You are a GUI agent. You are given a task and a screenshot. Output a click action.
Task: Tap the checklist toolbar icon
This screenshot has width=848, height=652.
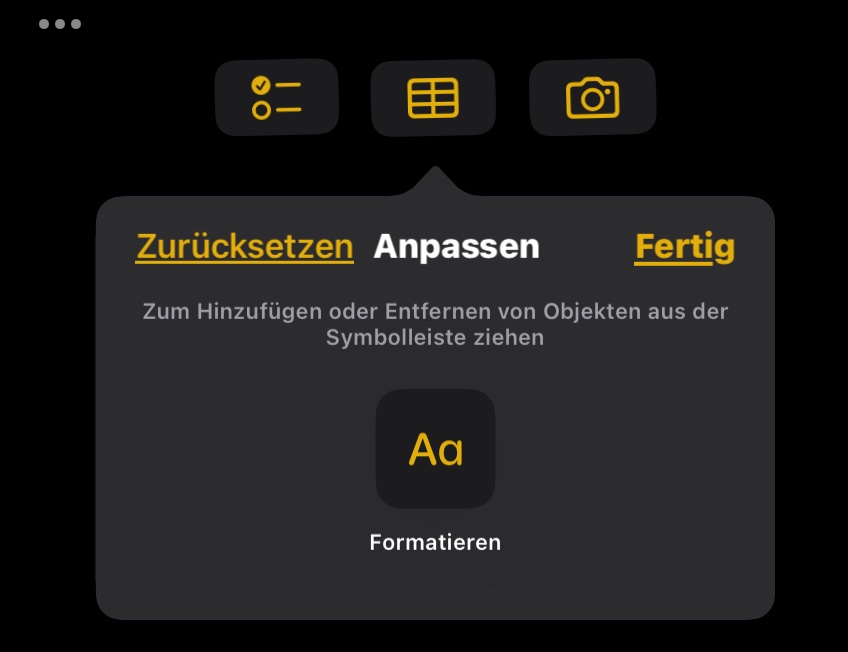pyautogui.click(x=276, y=97)
